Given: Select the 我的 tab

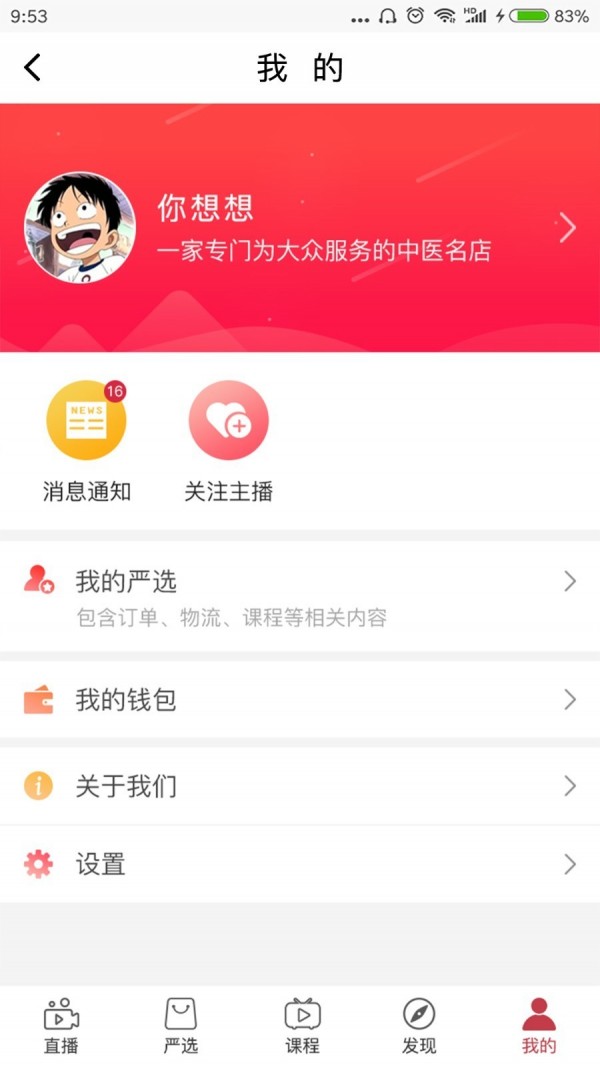Looking at the screenshot, I should coord(539,1026).
